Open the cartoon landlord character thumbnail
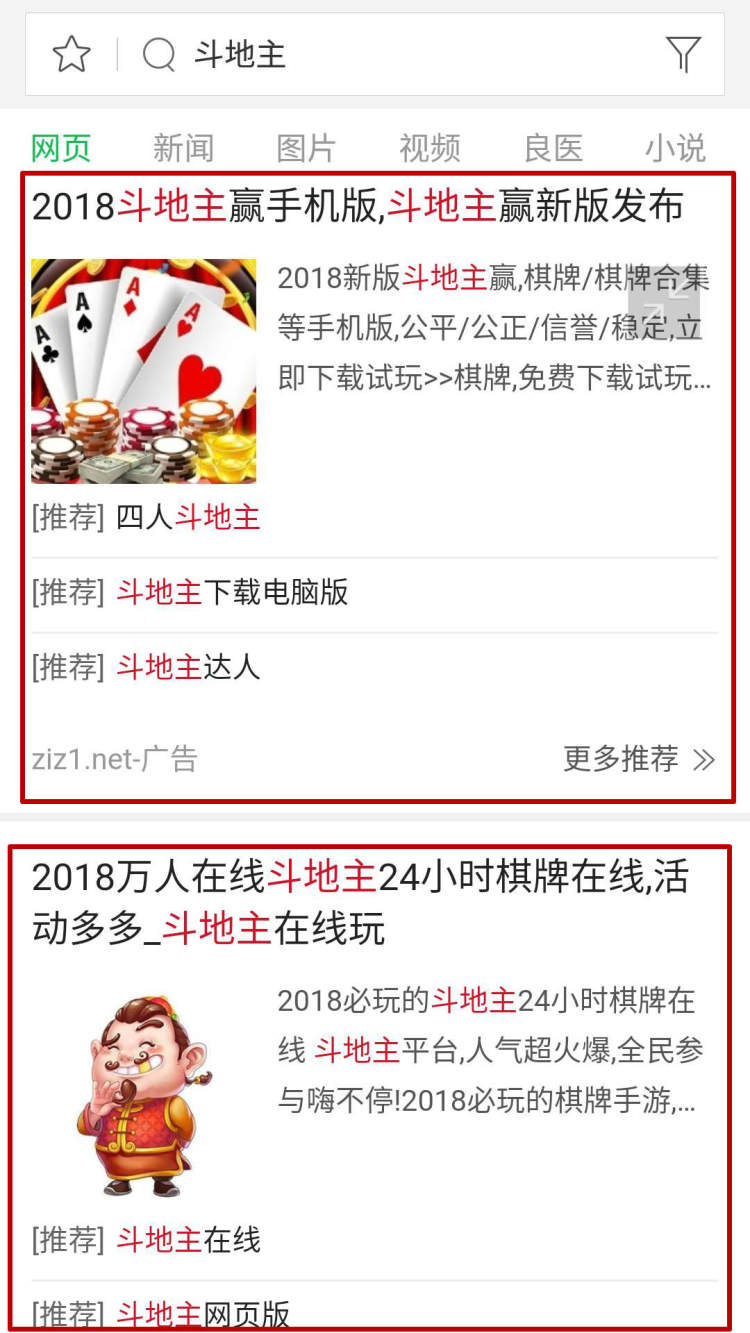 point(143,1096)
